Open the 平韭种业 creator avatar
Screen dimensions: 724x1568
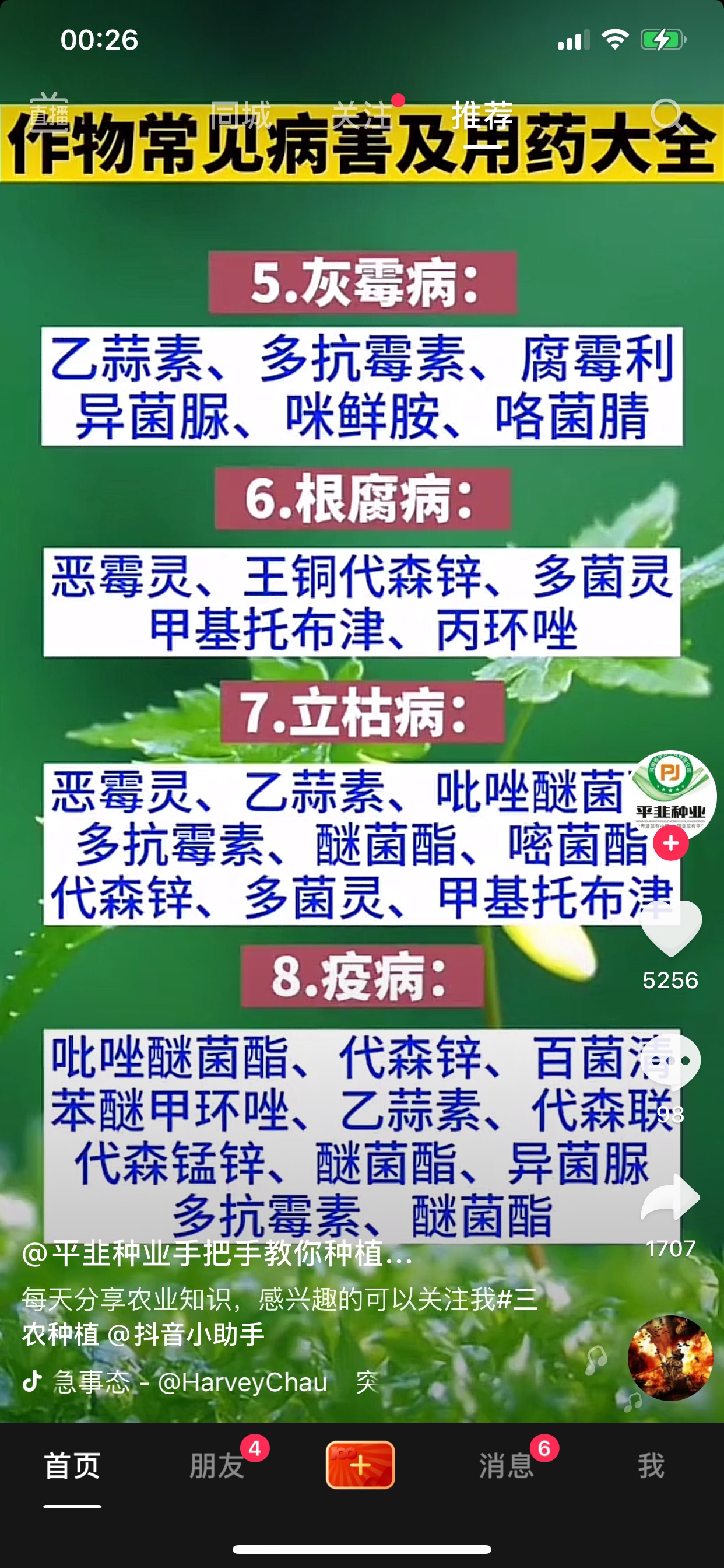click(671, 795)
